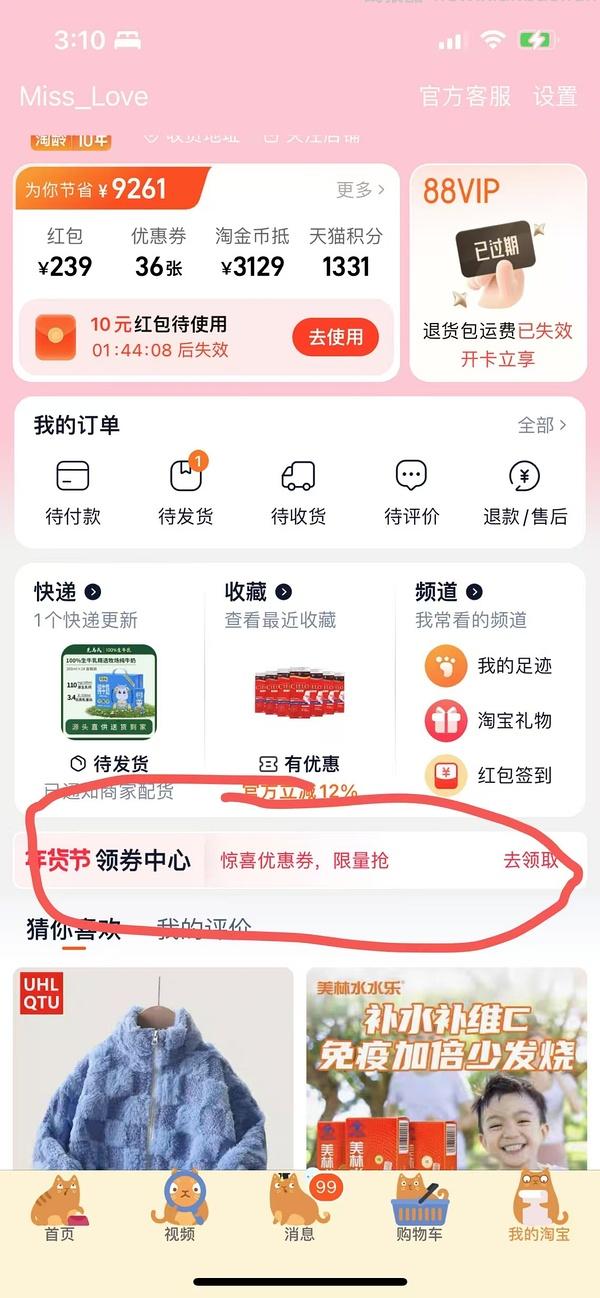Tap 去领取 in 领券中心
Image resolution: width=600 pixels, height=1298 pixels.
pos(531,860)
